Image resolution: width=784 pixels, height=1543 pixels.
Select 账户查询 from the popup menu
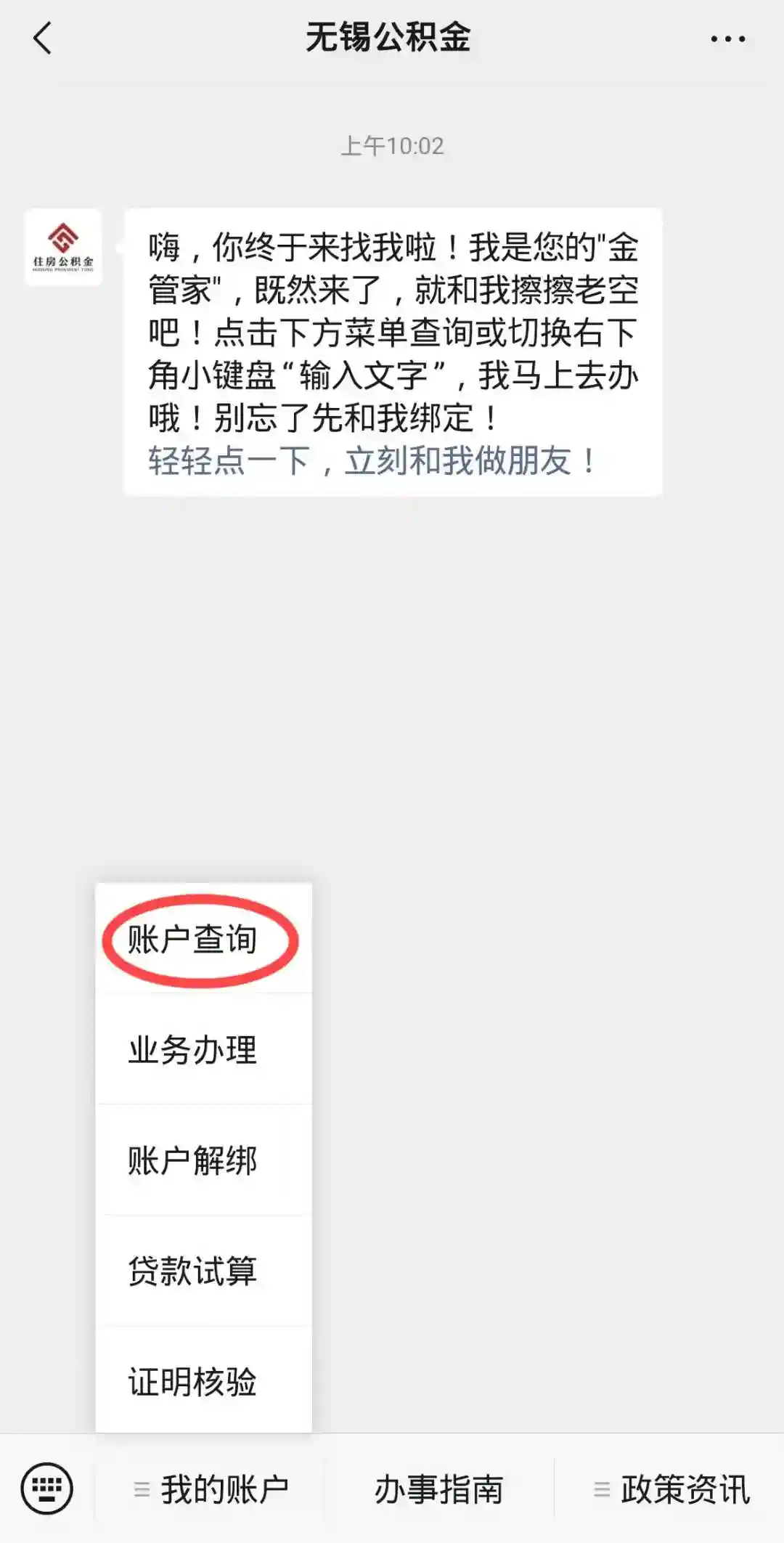(x=193, y=940)
